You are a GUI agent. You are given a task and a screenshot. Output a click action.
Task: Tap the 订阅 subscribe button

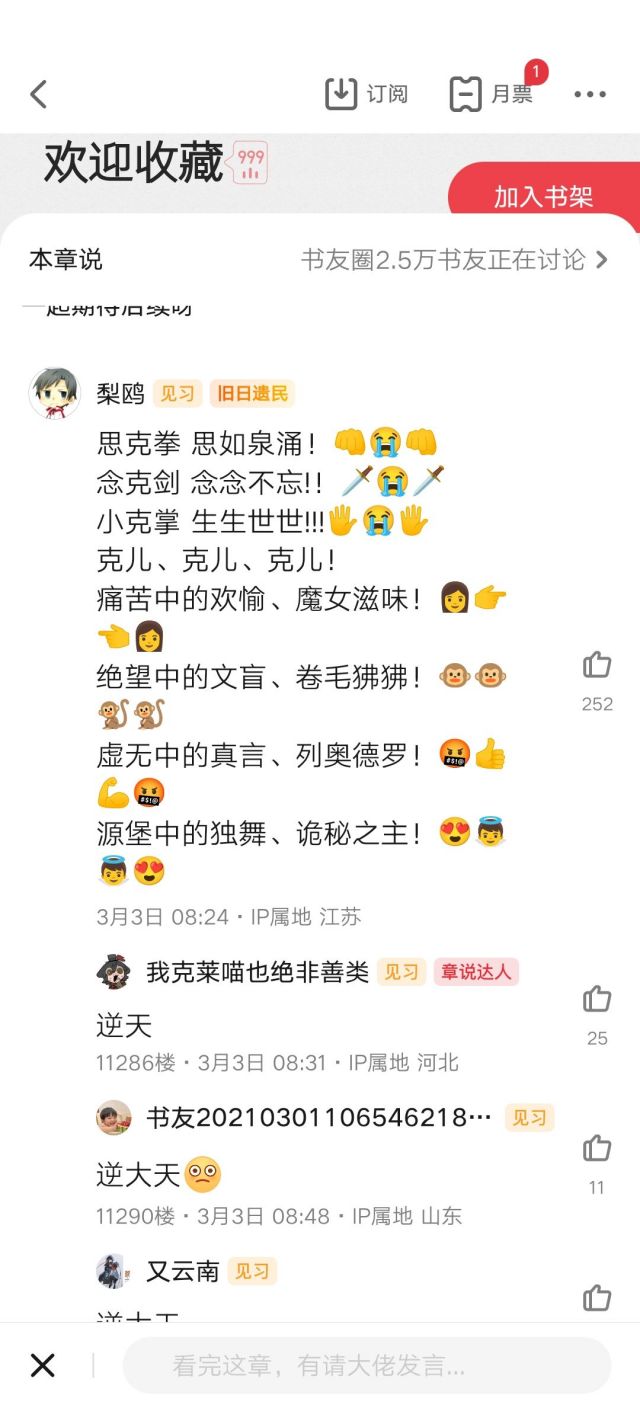click(366, 94)
